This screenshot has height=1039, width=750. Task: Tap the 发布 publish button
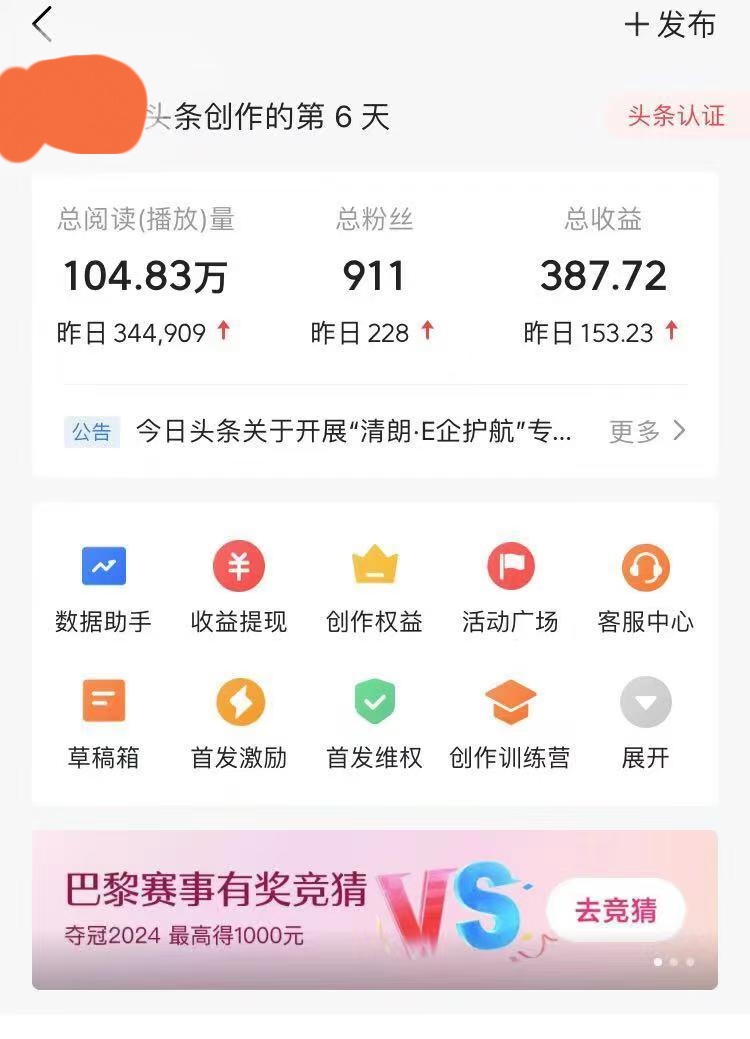click(670, 25)
